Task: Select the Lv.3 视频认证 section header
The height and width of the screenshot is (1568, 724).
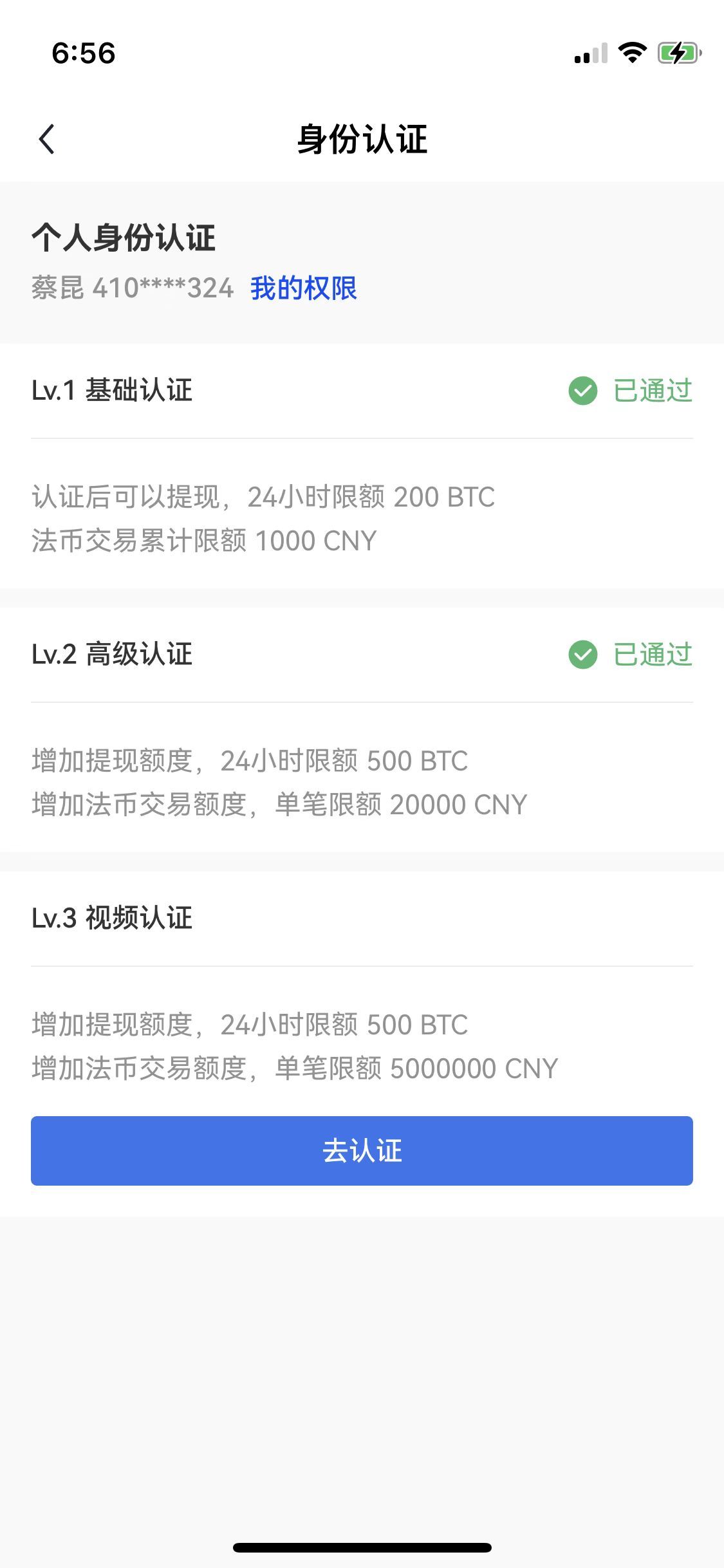Action: click(113, 920)
